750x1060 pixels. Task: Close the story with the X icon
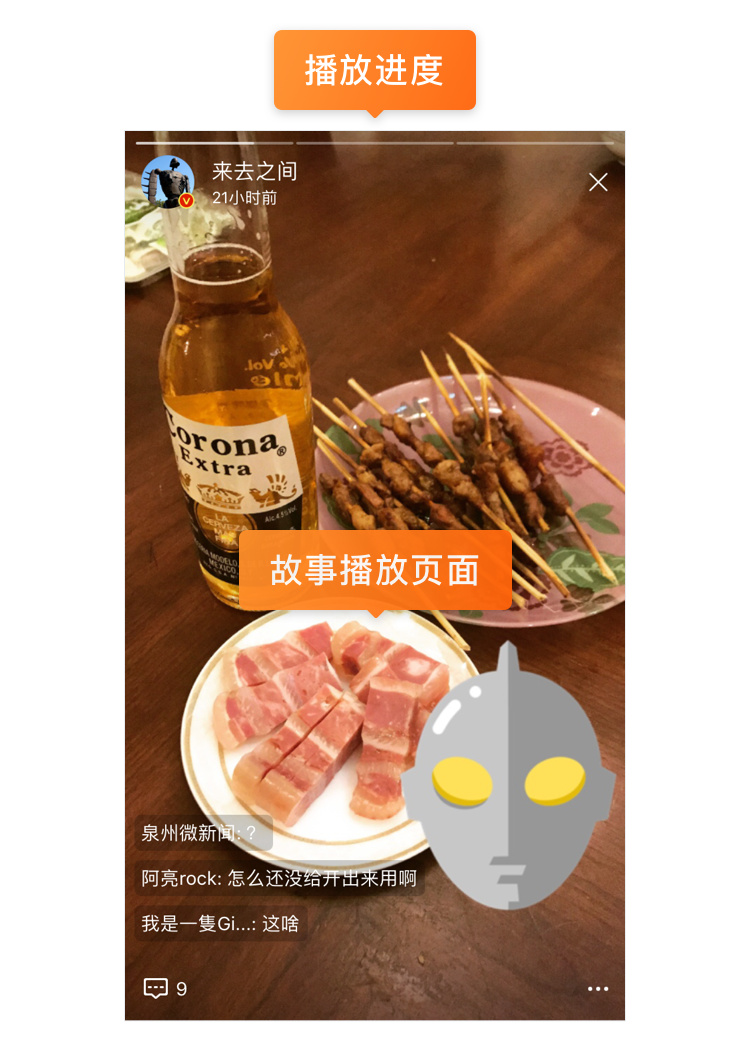[597, 182]
